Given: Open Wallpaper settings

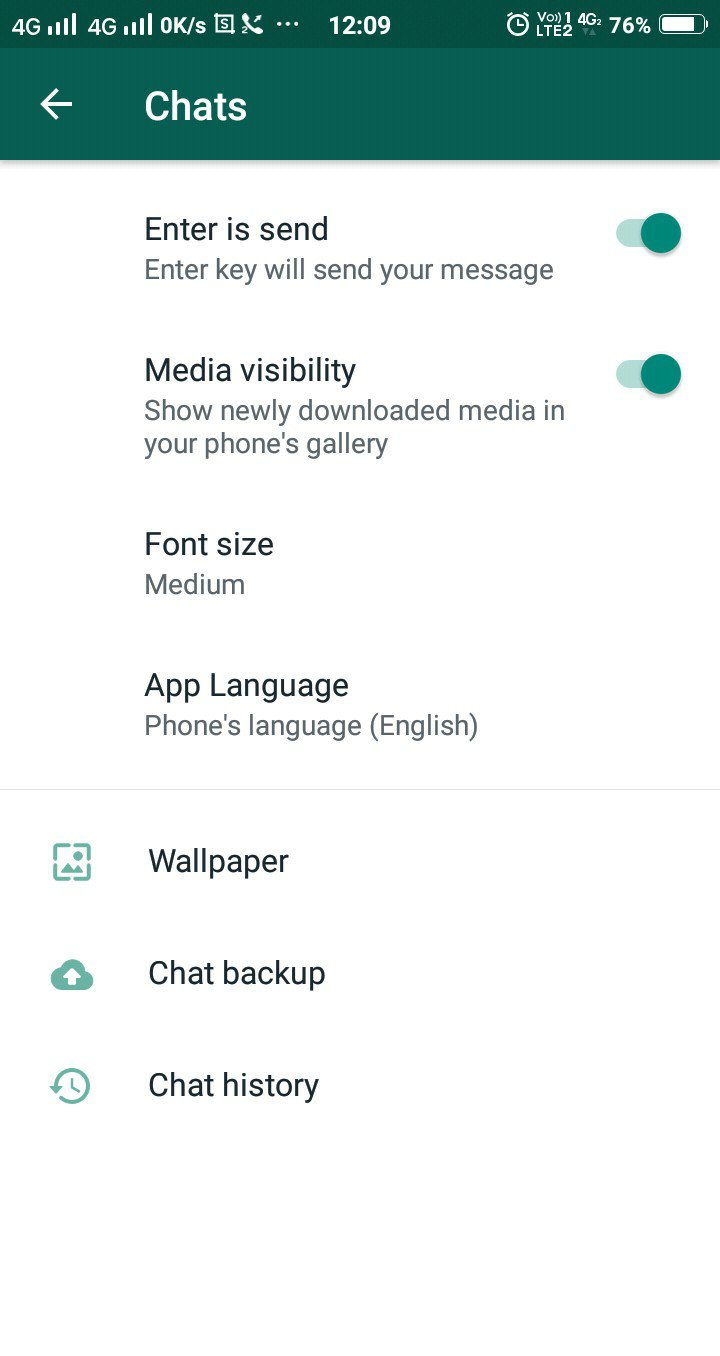Looking at the screenshot, I should pos(218,861).
